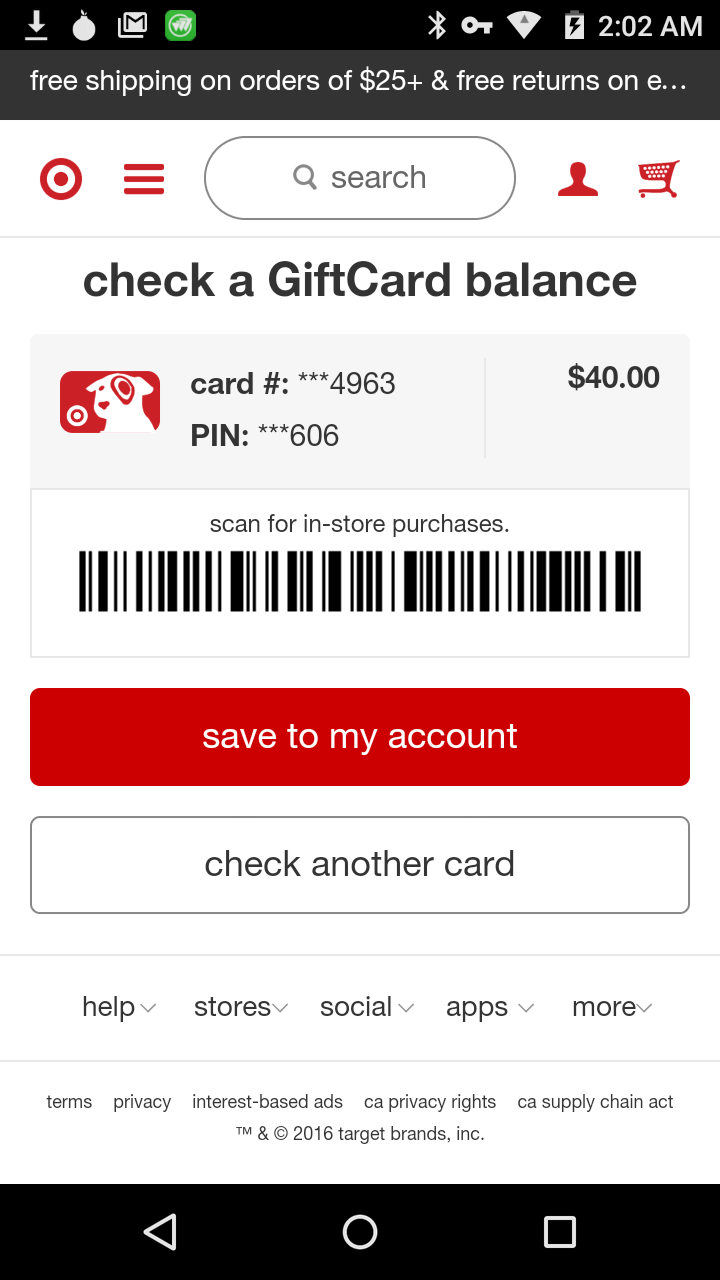720x1280 pixels.
Task: Expand the stores footer menu
Action: (x=241, y=1007)
